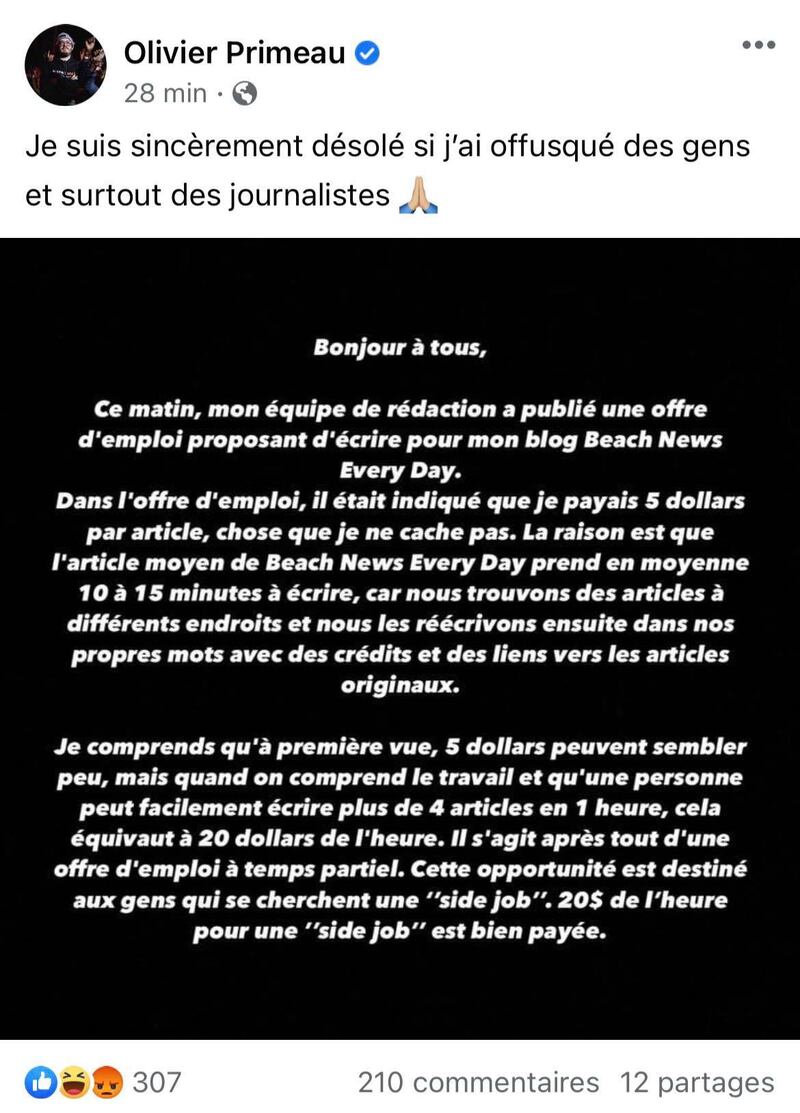
Task: Open Olivier Primeau's profile name link
Action: click(x=234, y=53)
